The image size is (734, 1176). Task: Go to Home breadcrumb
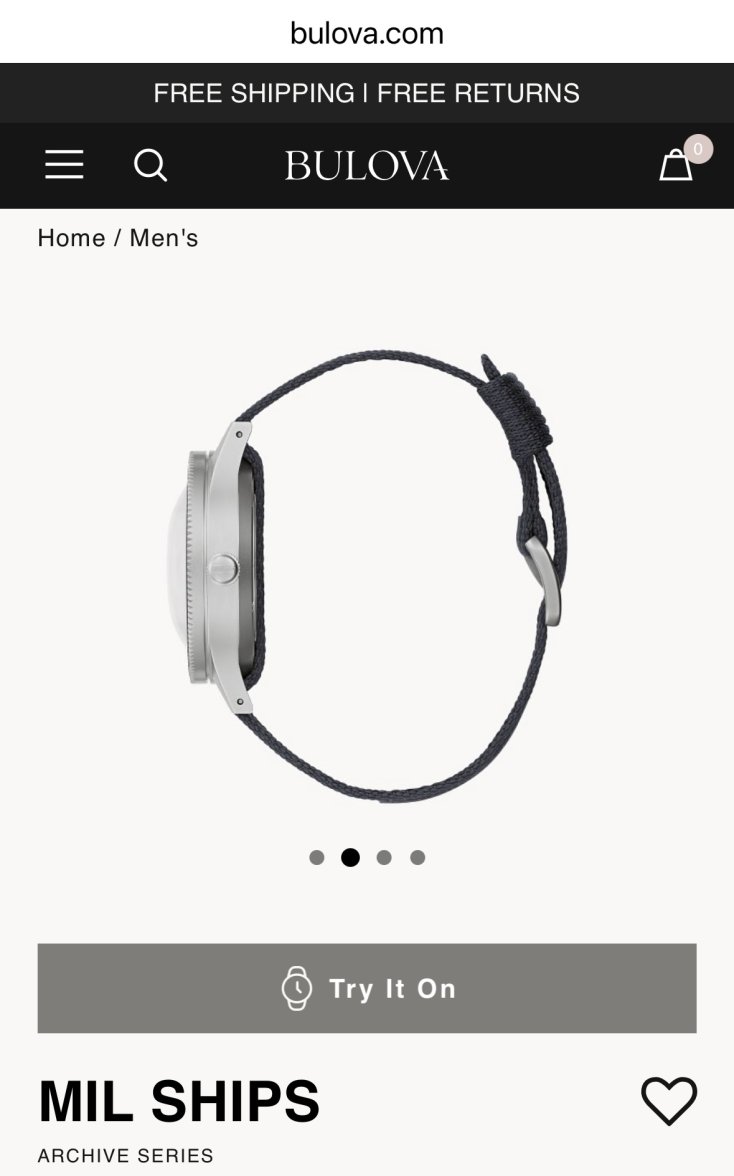click(x=71, y=238)
